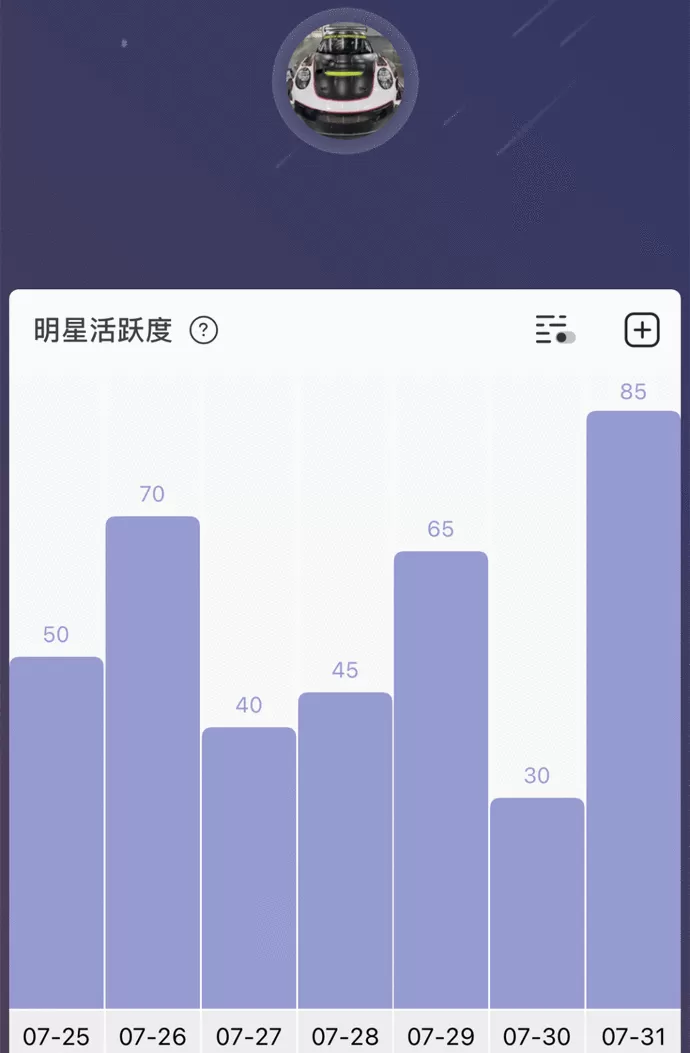Viewport: 690px width, 1053px height.
Task: Select the 07-30 bar showing 30
Action: pyautogui.click(x=537, y=903)
